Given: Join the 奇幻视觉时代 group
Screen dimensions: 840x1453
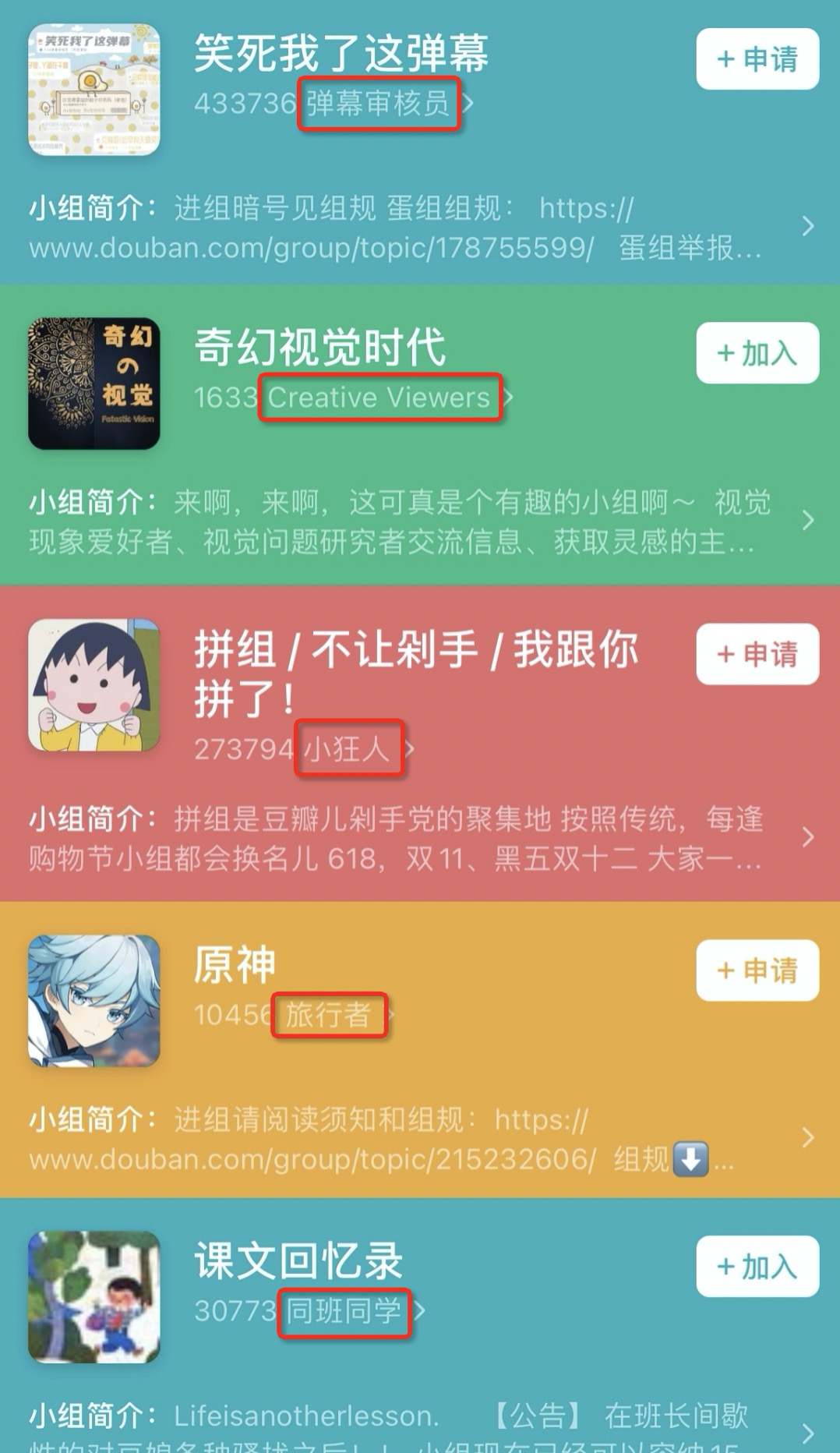Looking at the screenshot, I should click(757, 353).
